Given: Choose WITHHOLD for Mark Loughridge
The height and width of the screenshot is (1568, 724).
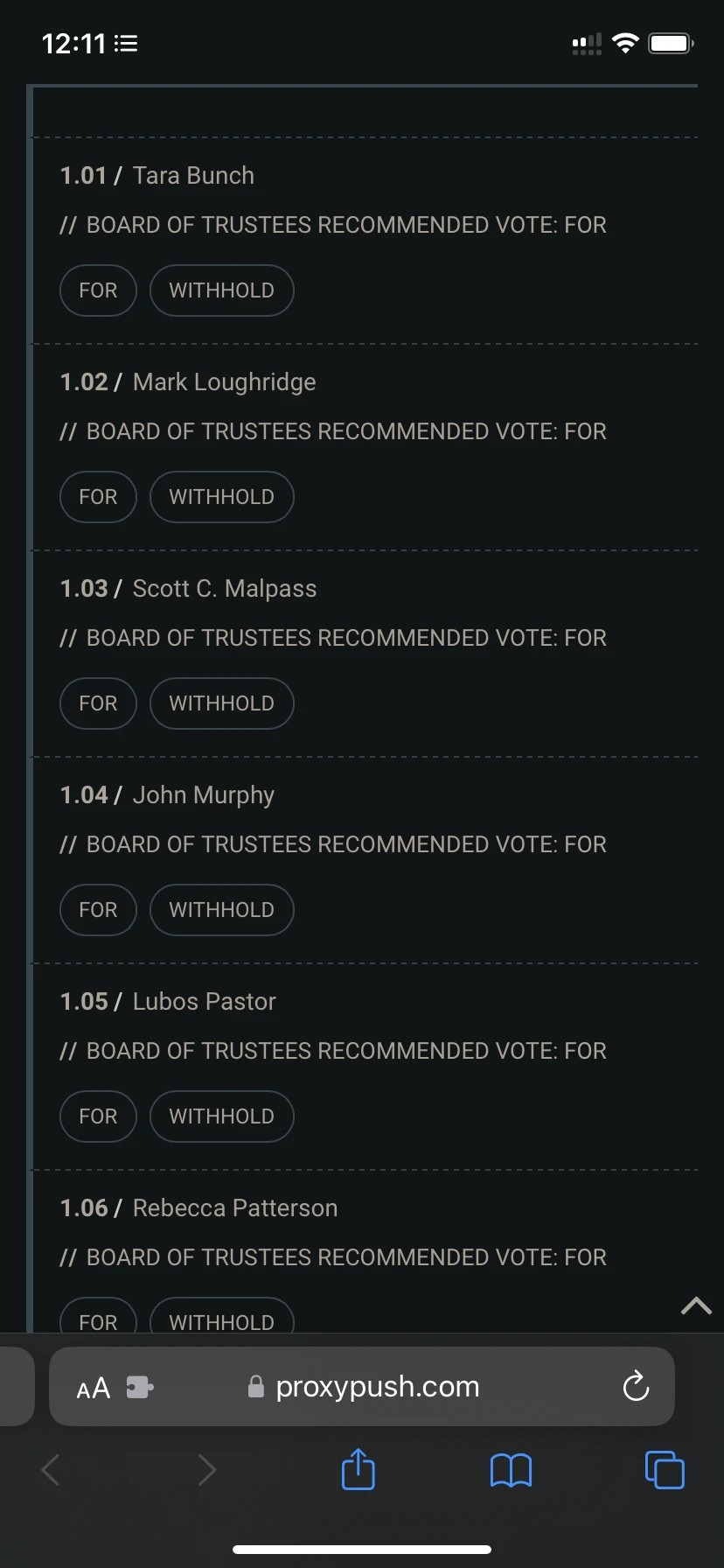Looking at the screenshot, I should click(x=221, y=497).
